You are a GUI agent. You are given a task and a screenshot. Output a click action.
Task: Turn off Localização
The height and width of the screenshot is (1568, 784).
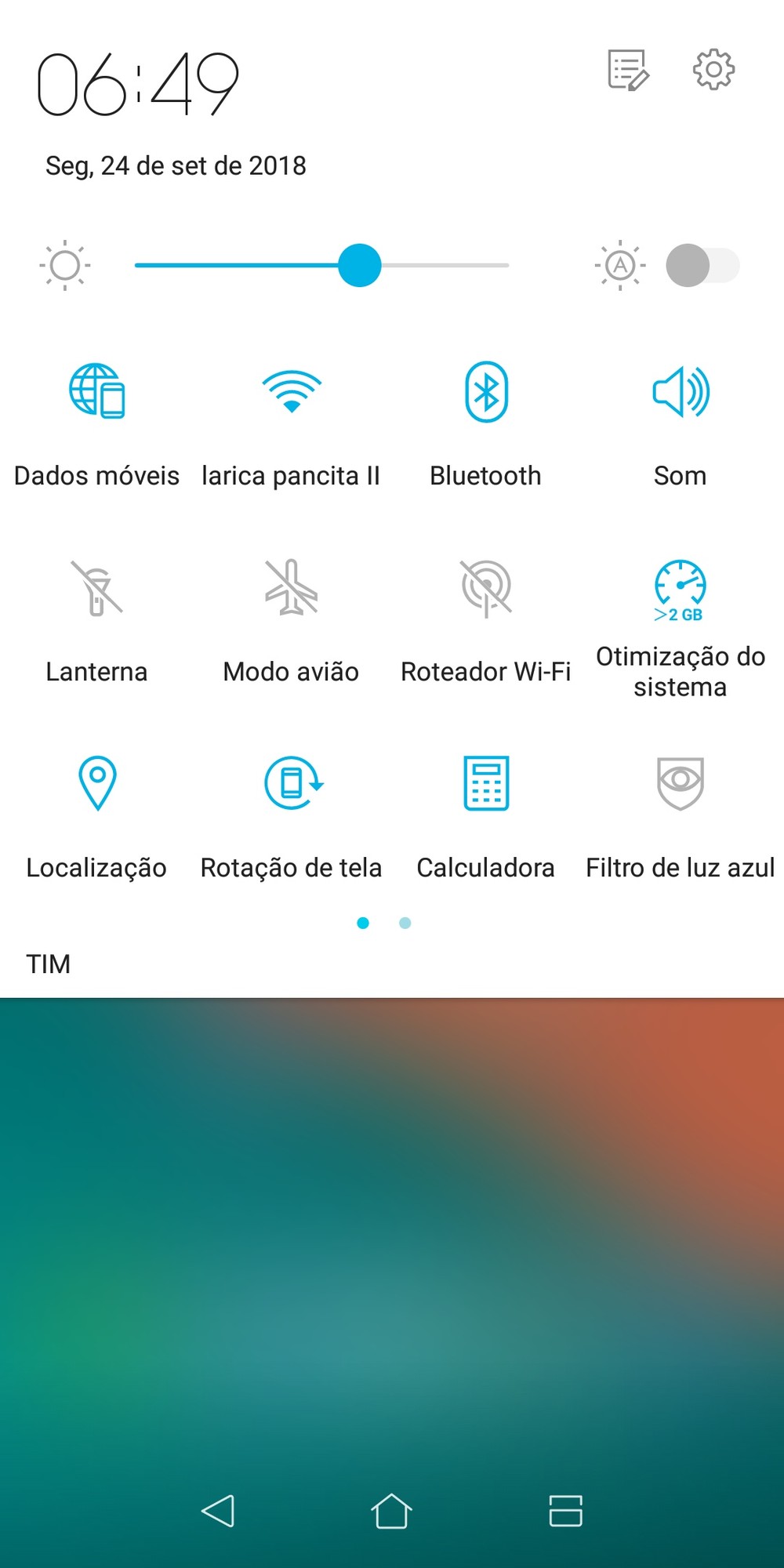pos(97,783)
